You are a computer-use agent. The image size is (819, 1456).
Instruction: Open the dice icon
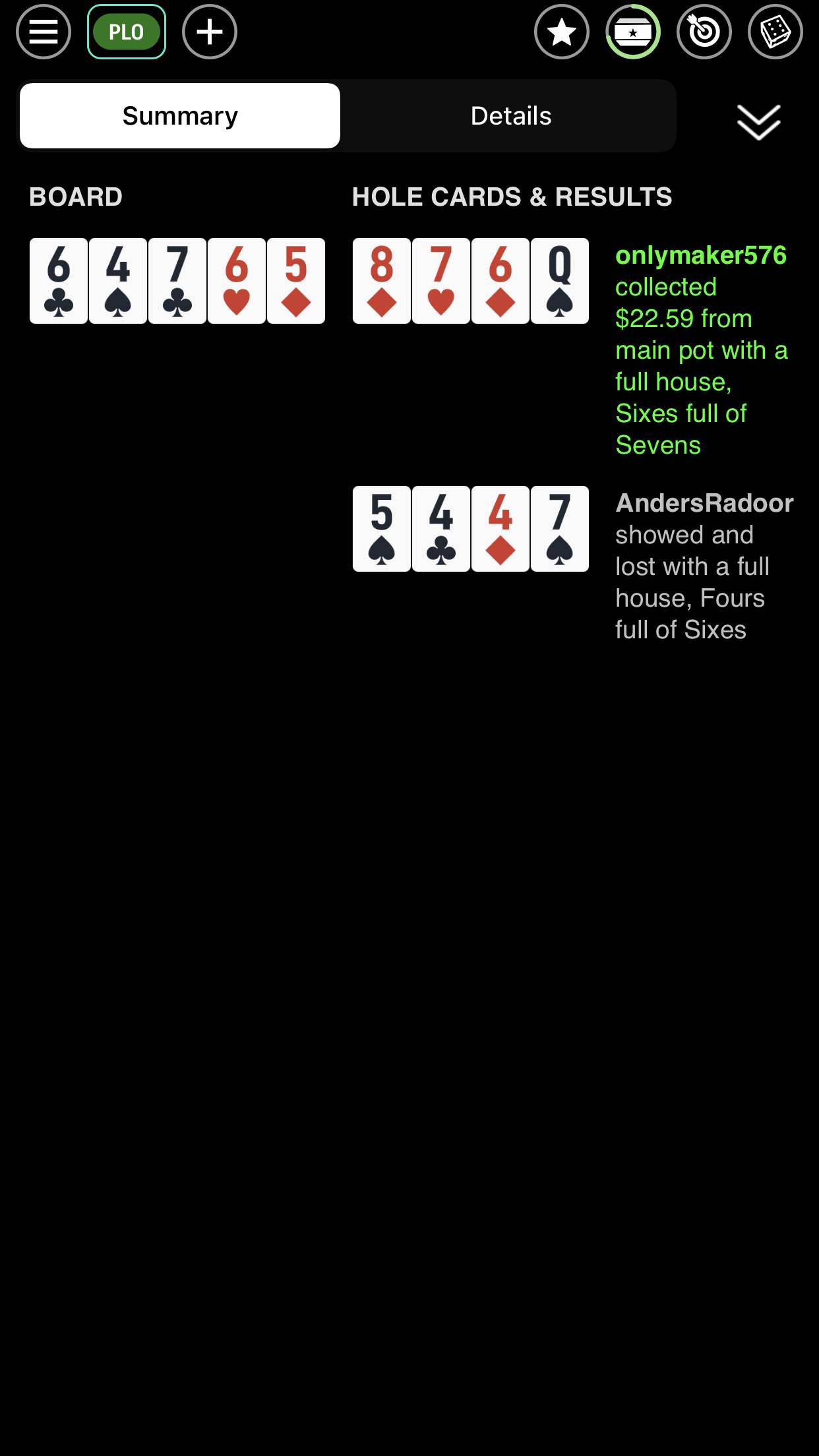click(775, 32)
